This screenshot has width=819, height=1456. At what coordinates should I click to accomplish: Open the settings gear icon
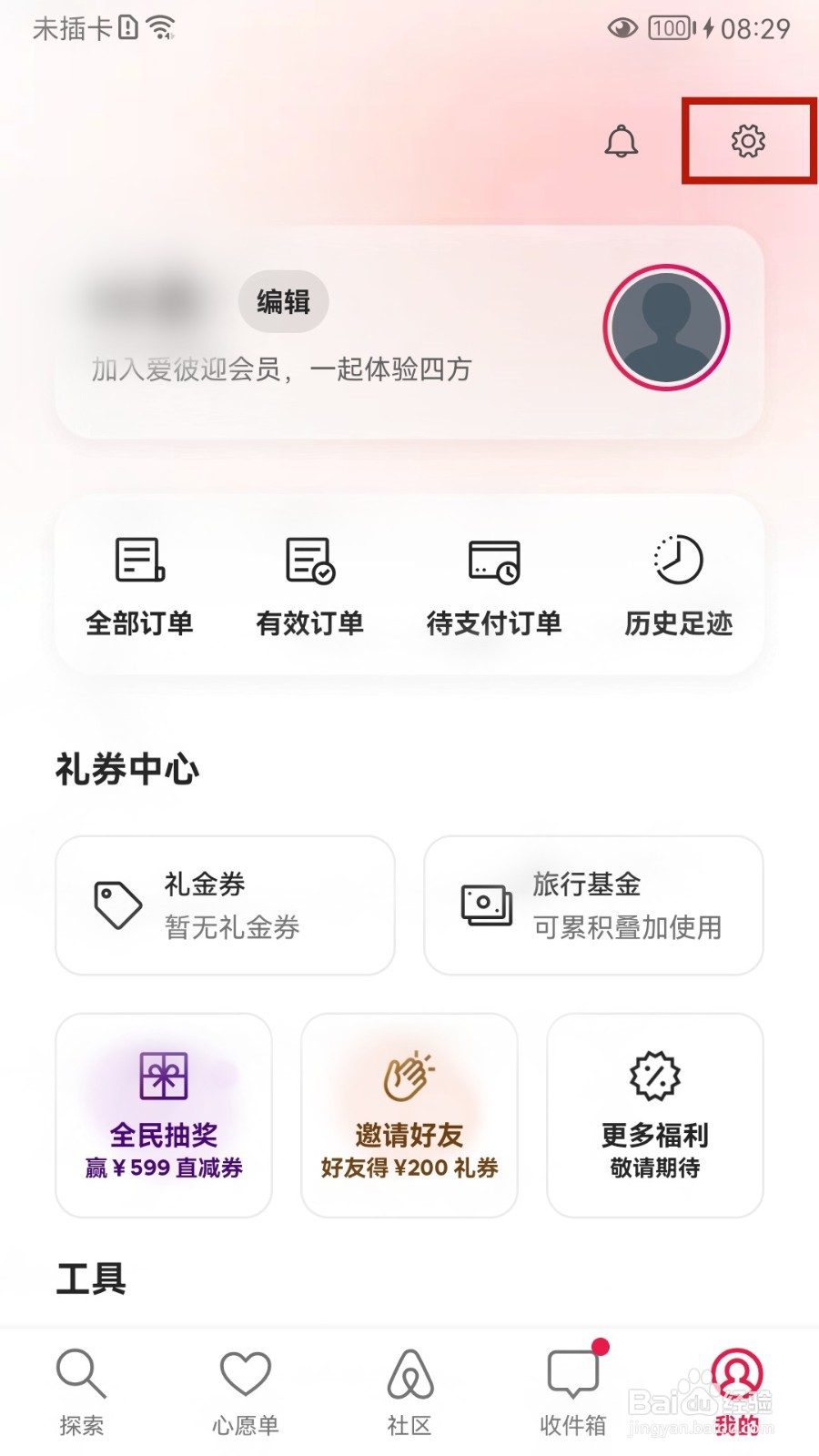[x=748, y=141]
